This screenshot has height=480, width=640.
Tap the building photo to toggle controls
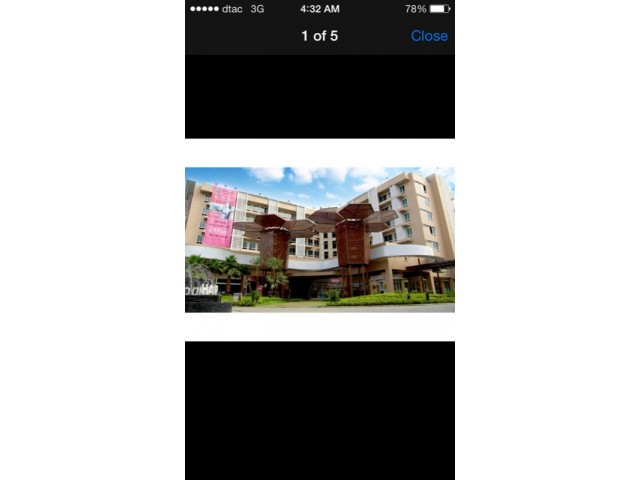[x=320, y=239]
